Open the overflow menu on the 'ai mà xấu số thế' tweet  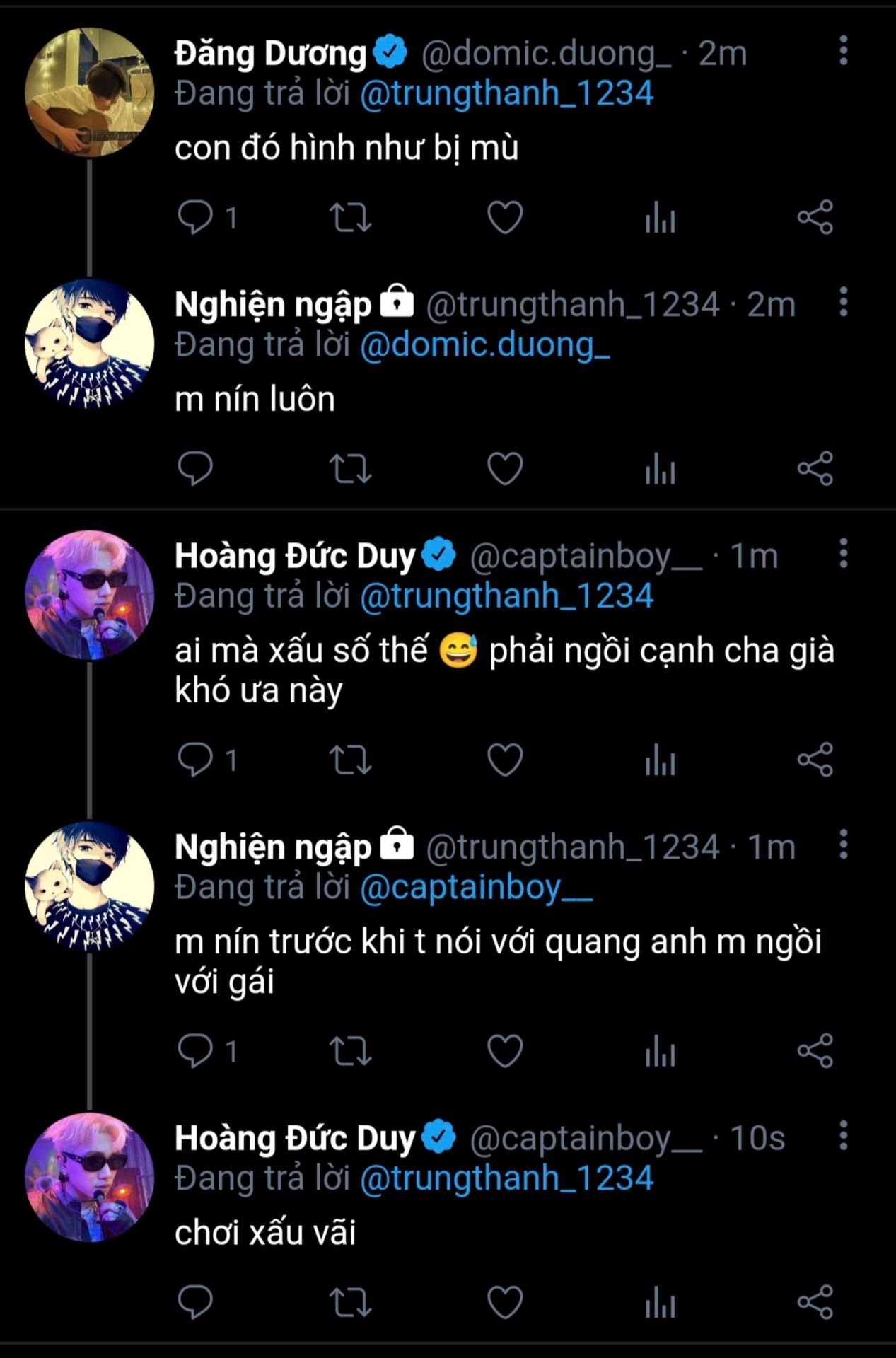pyautogui.click(x=843, y=553)
